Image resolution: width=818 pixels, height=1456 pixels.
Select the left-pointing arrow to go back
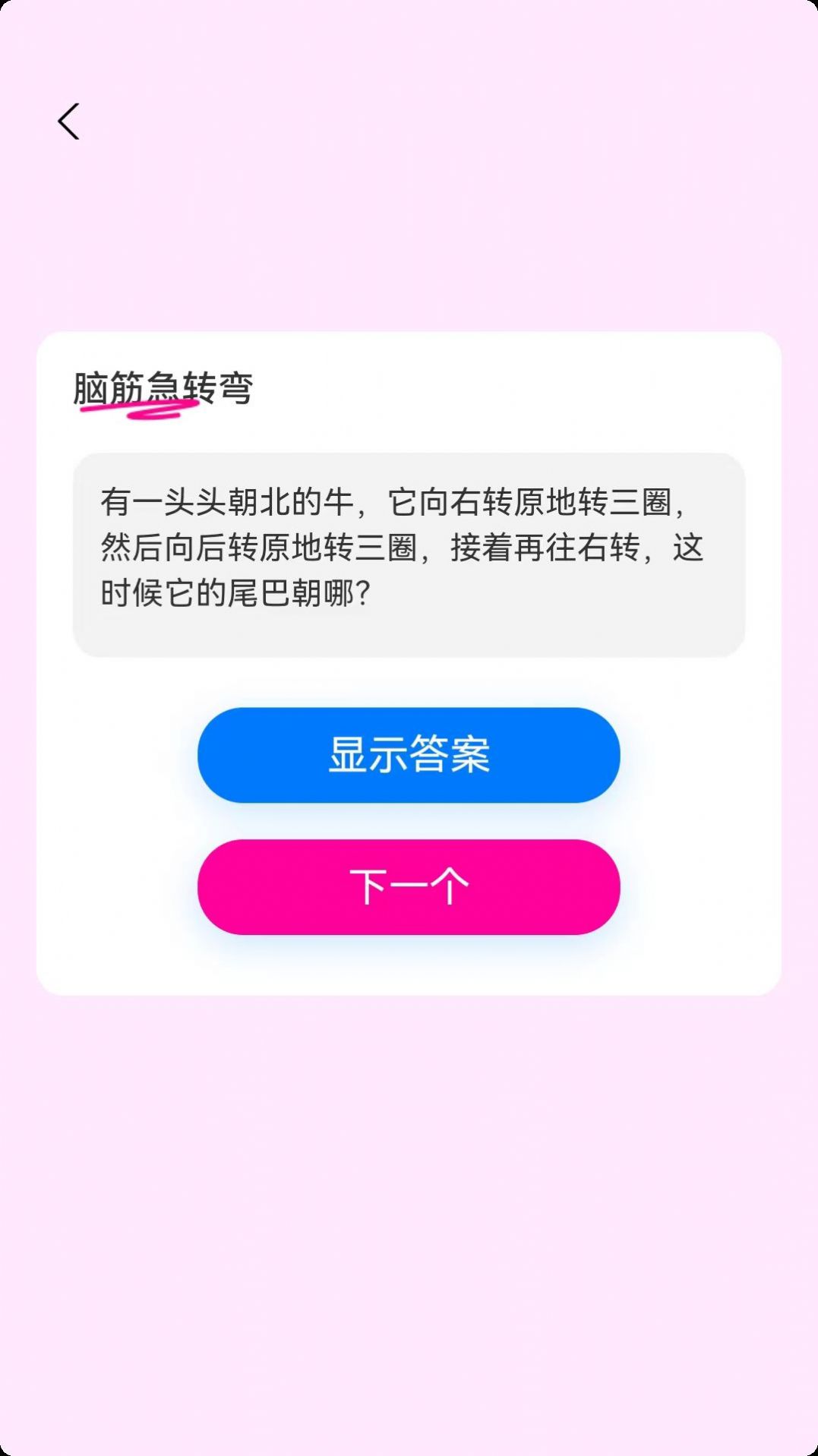(x=68, y=122)
